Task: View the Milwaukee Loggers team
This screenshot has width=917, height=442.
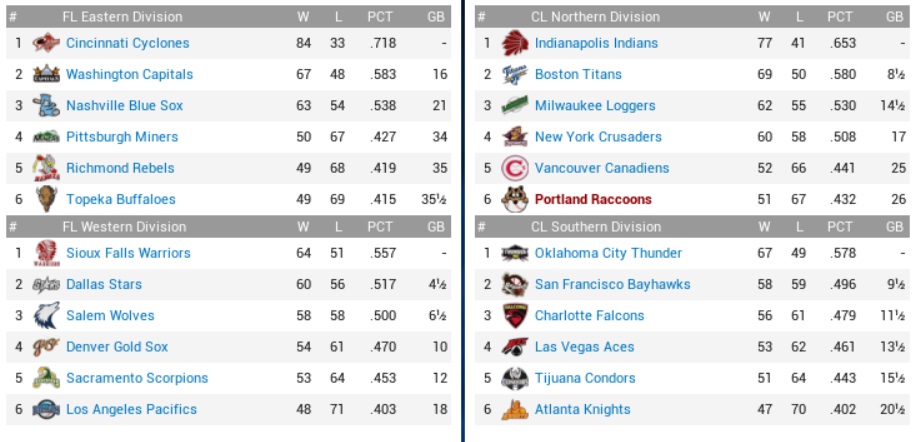Action: [x=595, y=106]
